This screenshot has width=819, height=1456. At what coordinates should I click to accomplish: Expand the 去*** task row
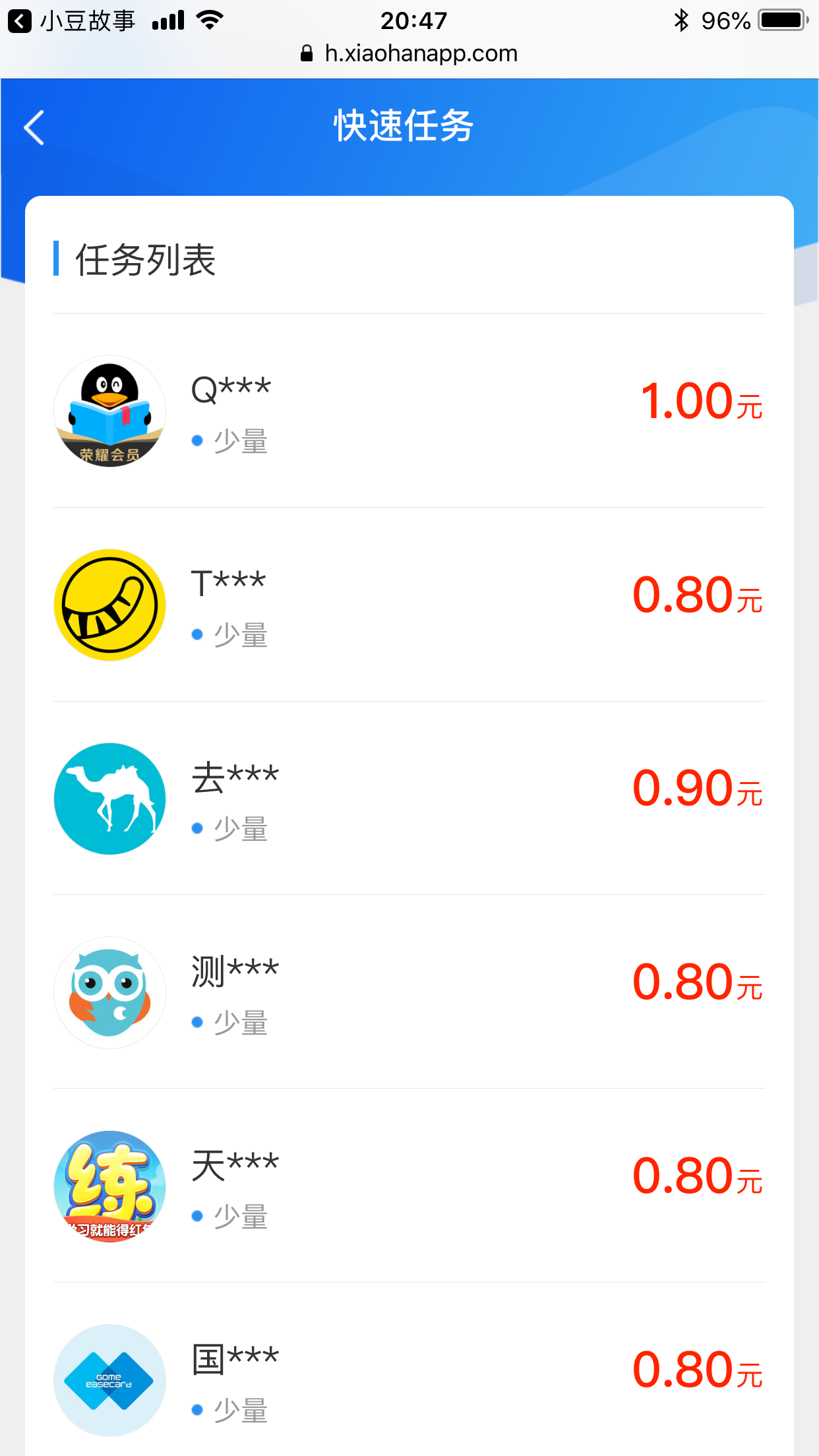point(409,798)
